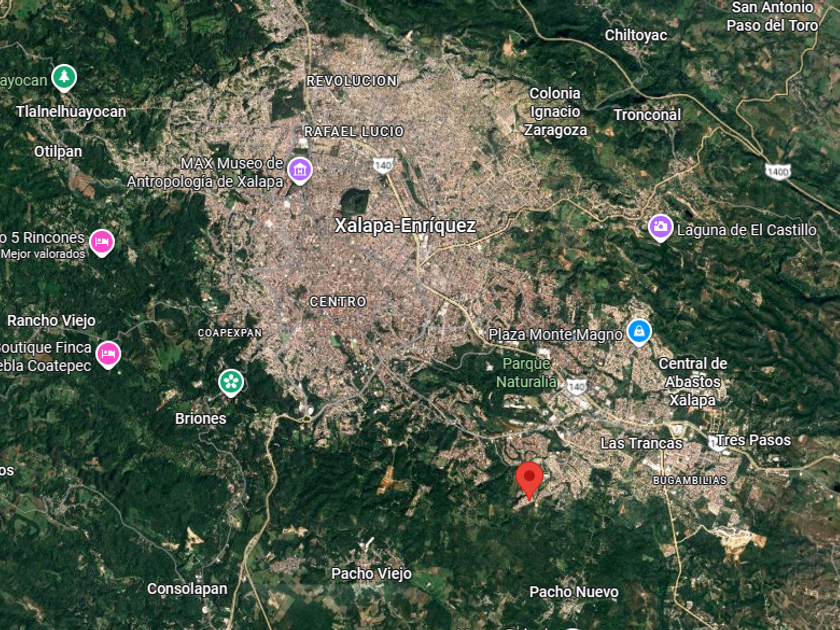This screenshot has height=630, width=840.
Task: Select the green garden marker above Briones
Action: point(231,383)
